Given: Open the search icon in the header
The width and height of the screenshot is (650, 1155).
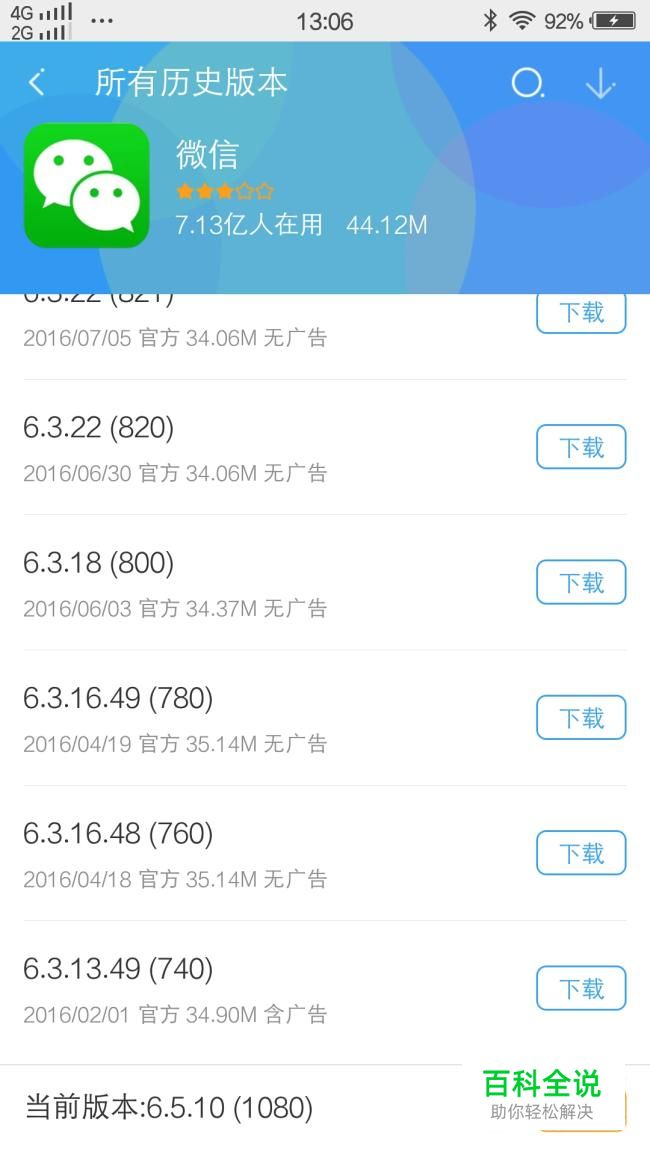Looking at the screenshot, I should 528,83.
